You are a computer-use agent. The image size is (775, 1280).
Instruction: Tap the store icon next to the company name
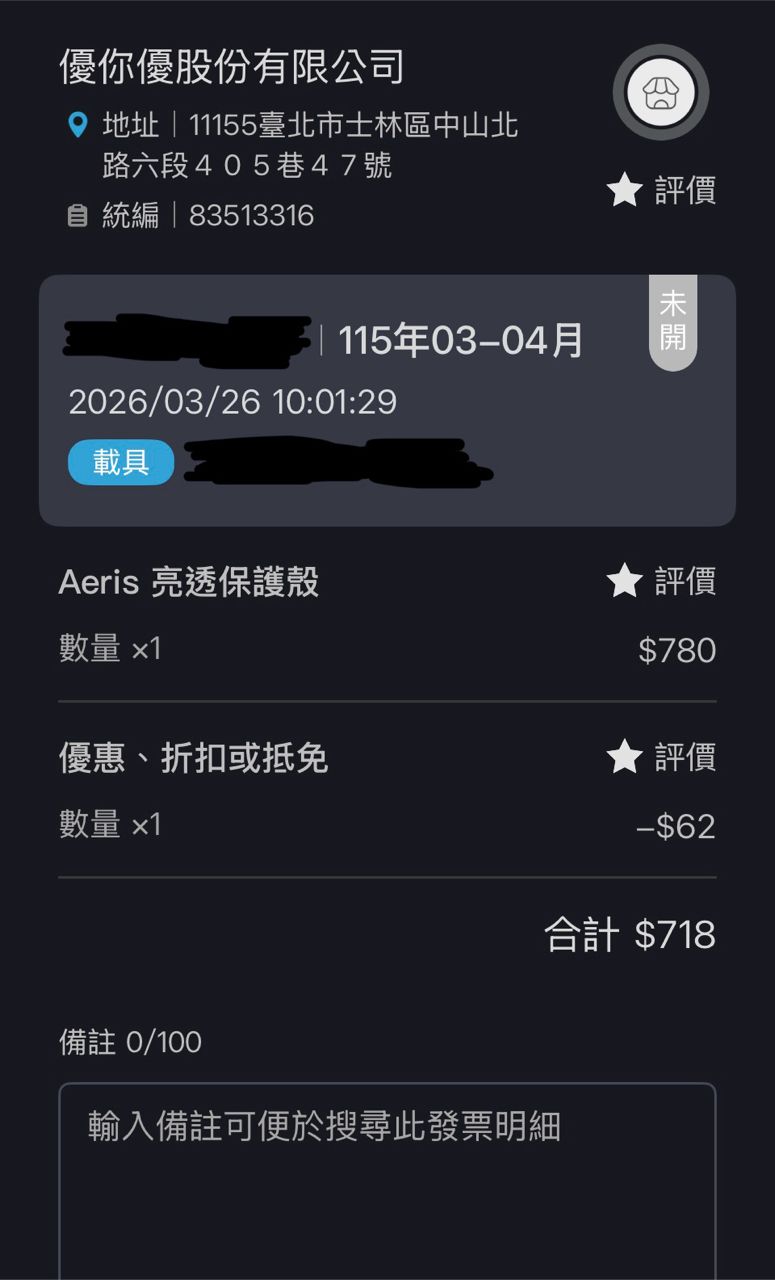[x=660, y=93]
